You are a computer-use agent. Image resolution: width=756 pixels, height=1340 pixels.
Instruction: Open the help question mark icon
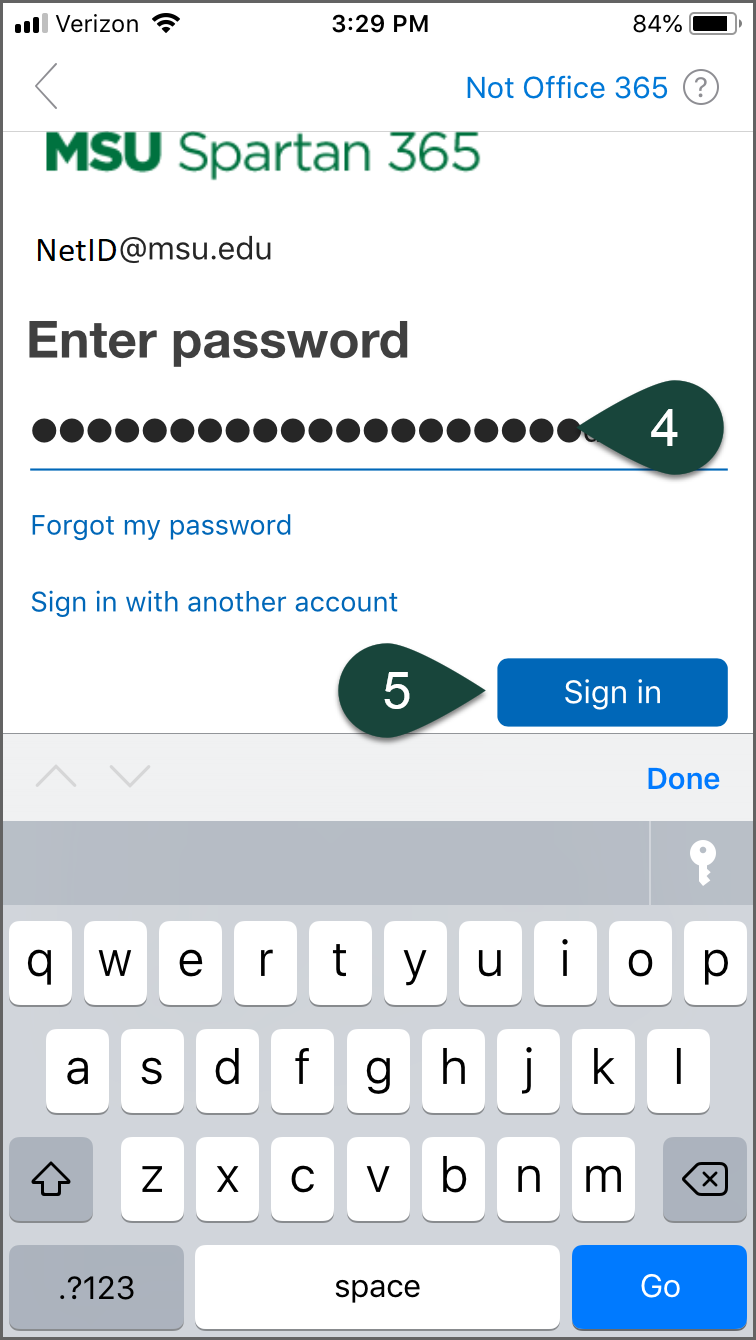[701, 88]
